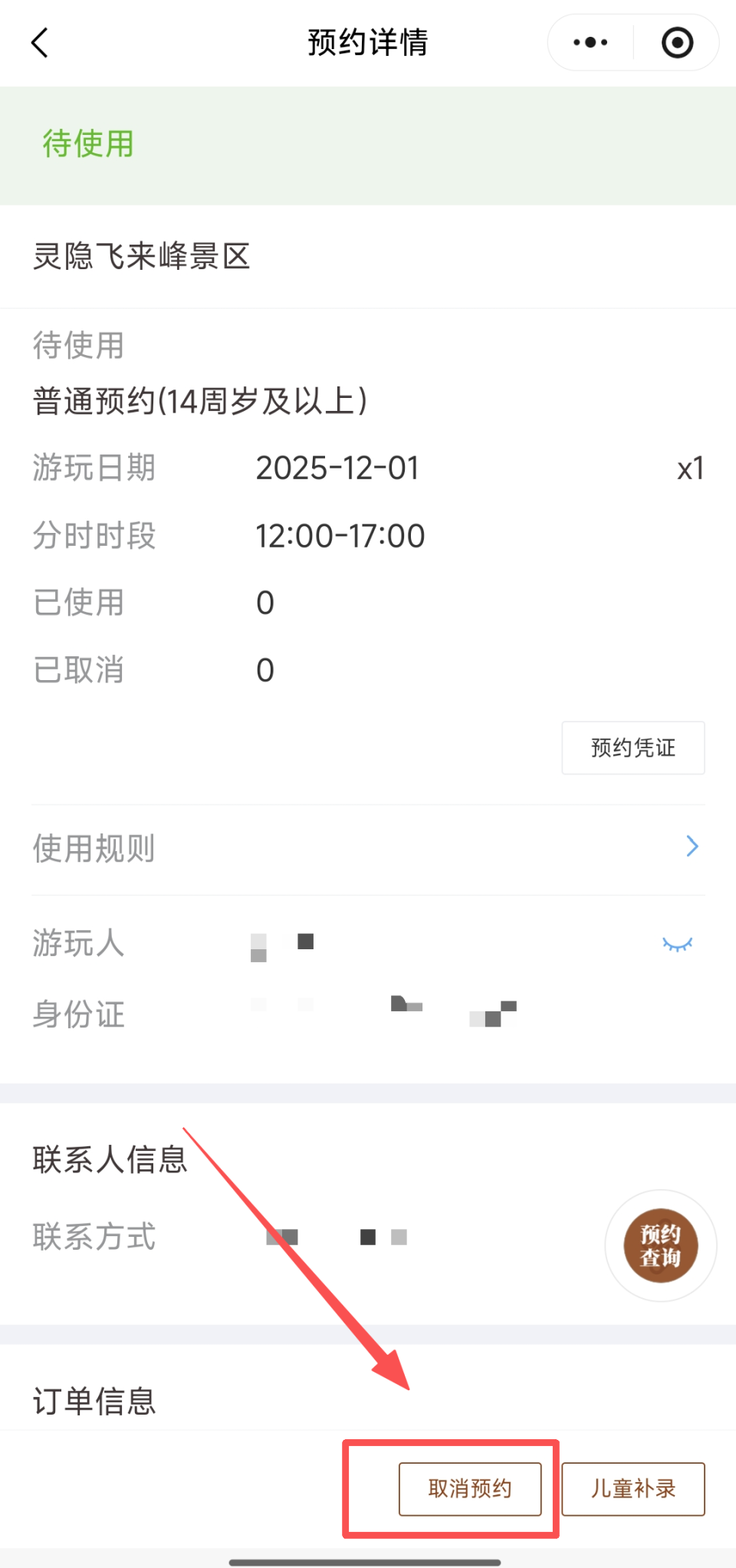Open 灵隐飞来峰景区 scenic area entry

(141, 257)
